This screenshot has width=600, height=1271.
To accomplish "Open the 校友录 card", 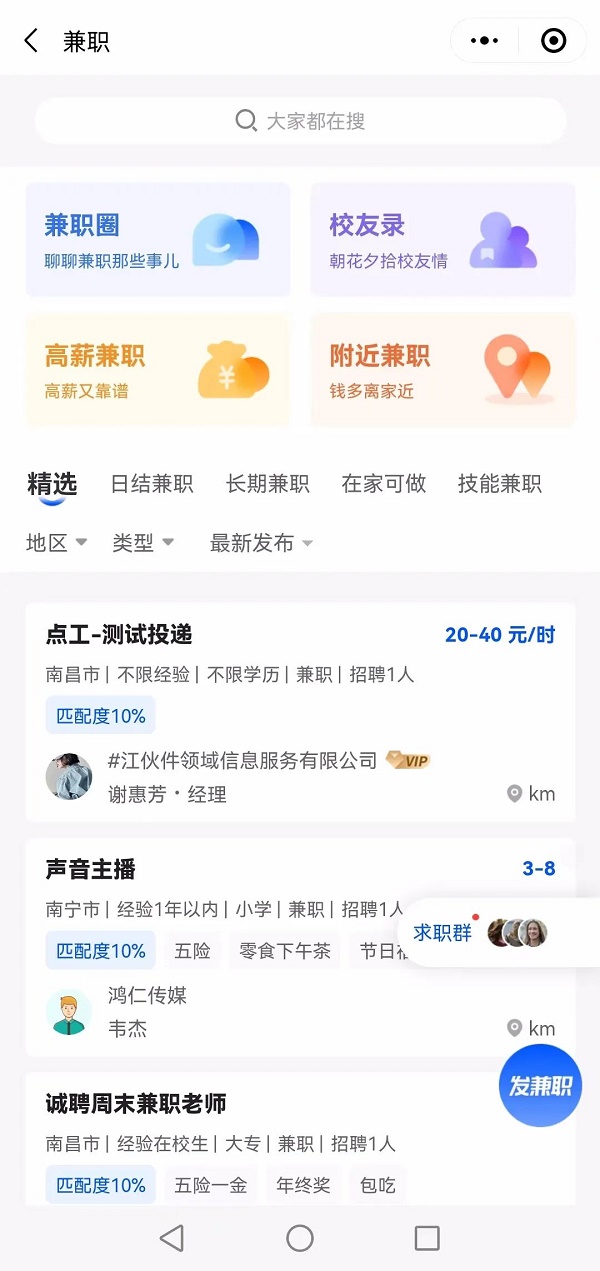I will pos(442,240).
